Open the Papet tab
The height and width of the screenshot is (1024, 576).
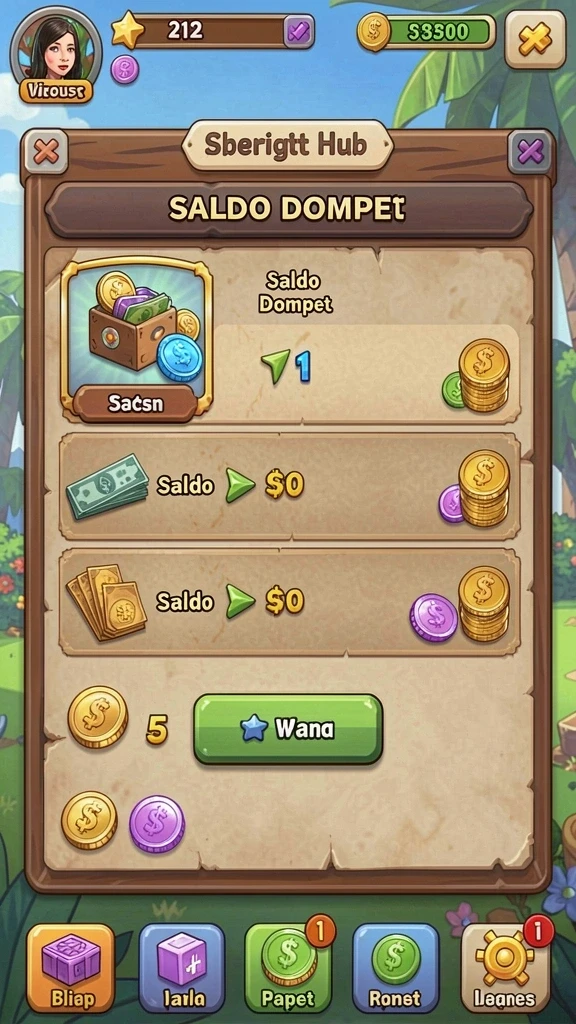click(x=288, y=967)
